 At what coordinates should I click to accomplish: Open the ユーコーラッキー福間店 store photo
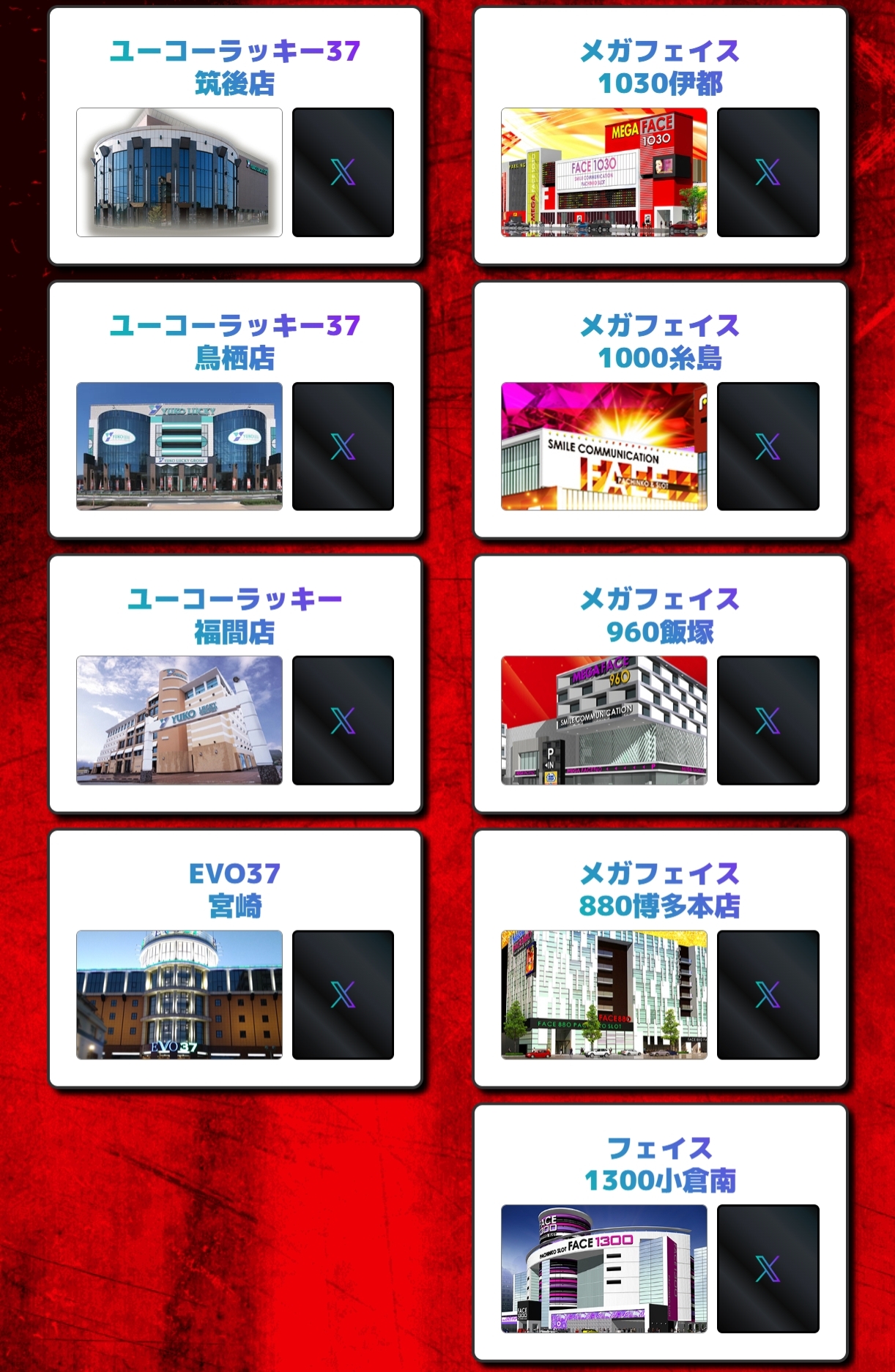pyautogui.click(x=179, y=720)
